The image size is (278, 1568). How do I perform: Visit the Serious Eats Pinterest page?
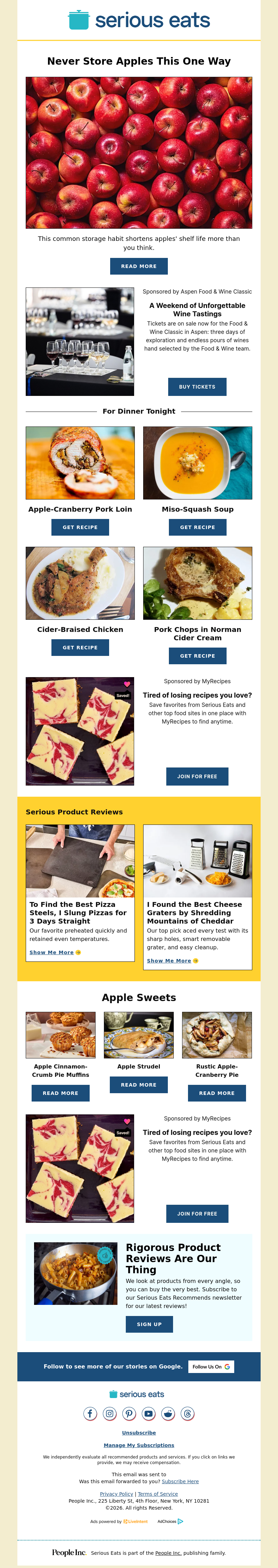coord(129,1413)
